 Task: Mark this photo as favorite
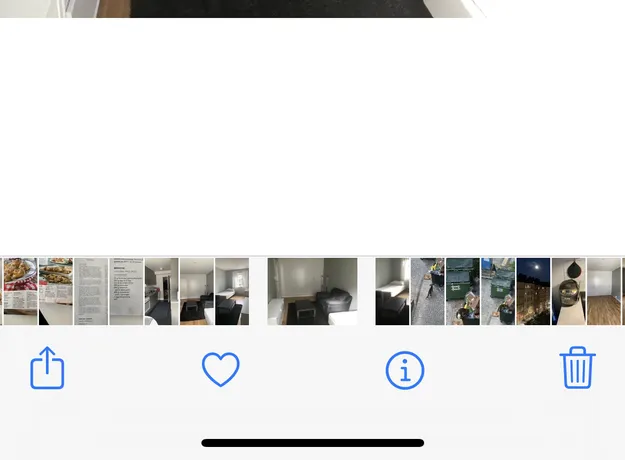[221, 370]
